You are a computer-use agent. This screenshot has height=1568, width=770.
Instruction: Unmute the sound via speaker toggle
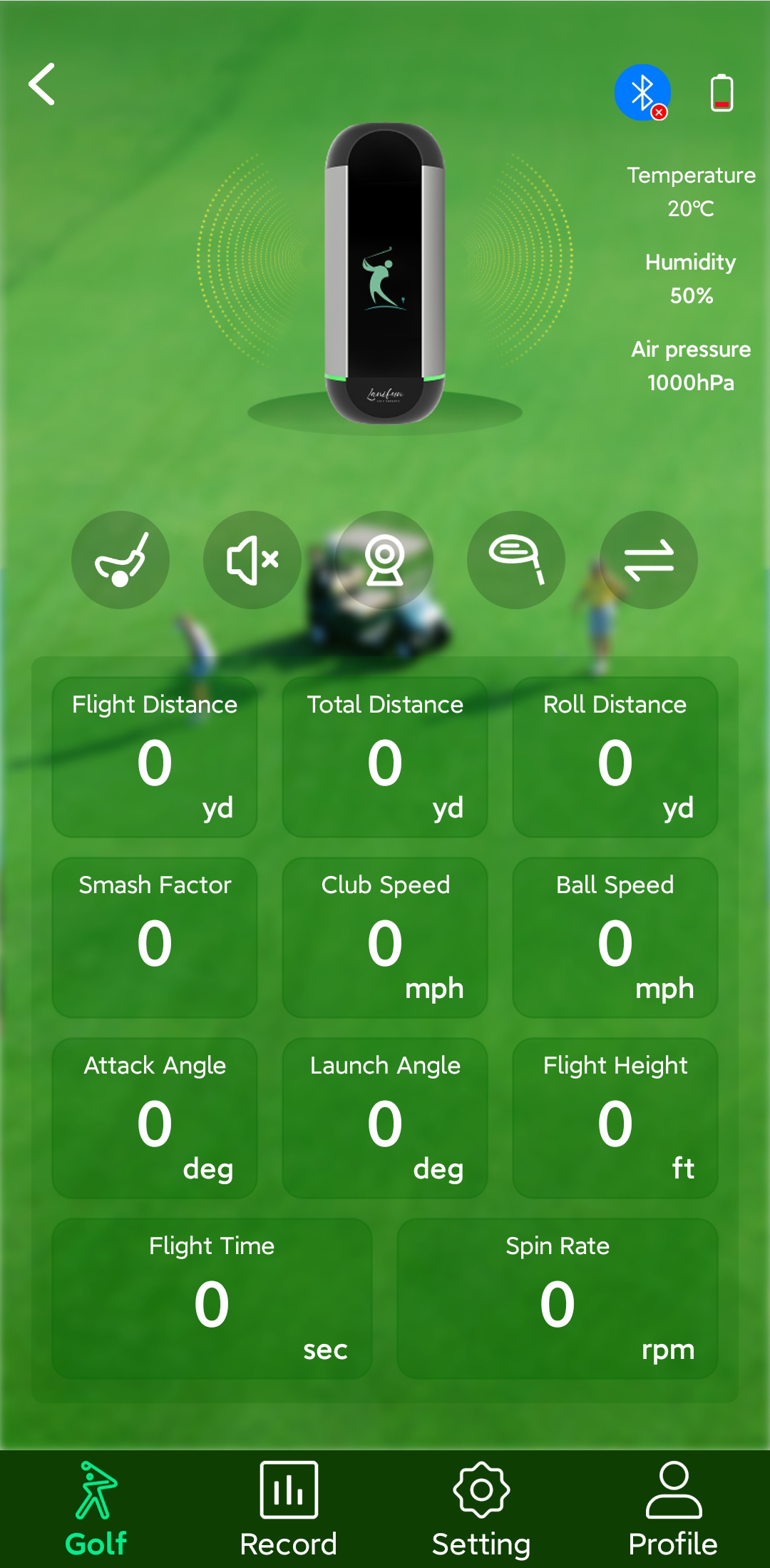252,560
